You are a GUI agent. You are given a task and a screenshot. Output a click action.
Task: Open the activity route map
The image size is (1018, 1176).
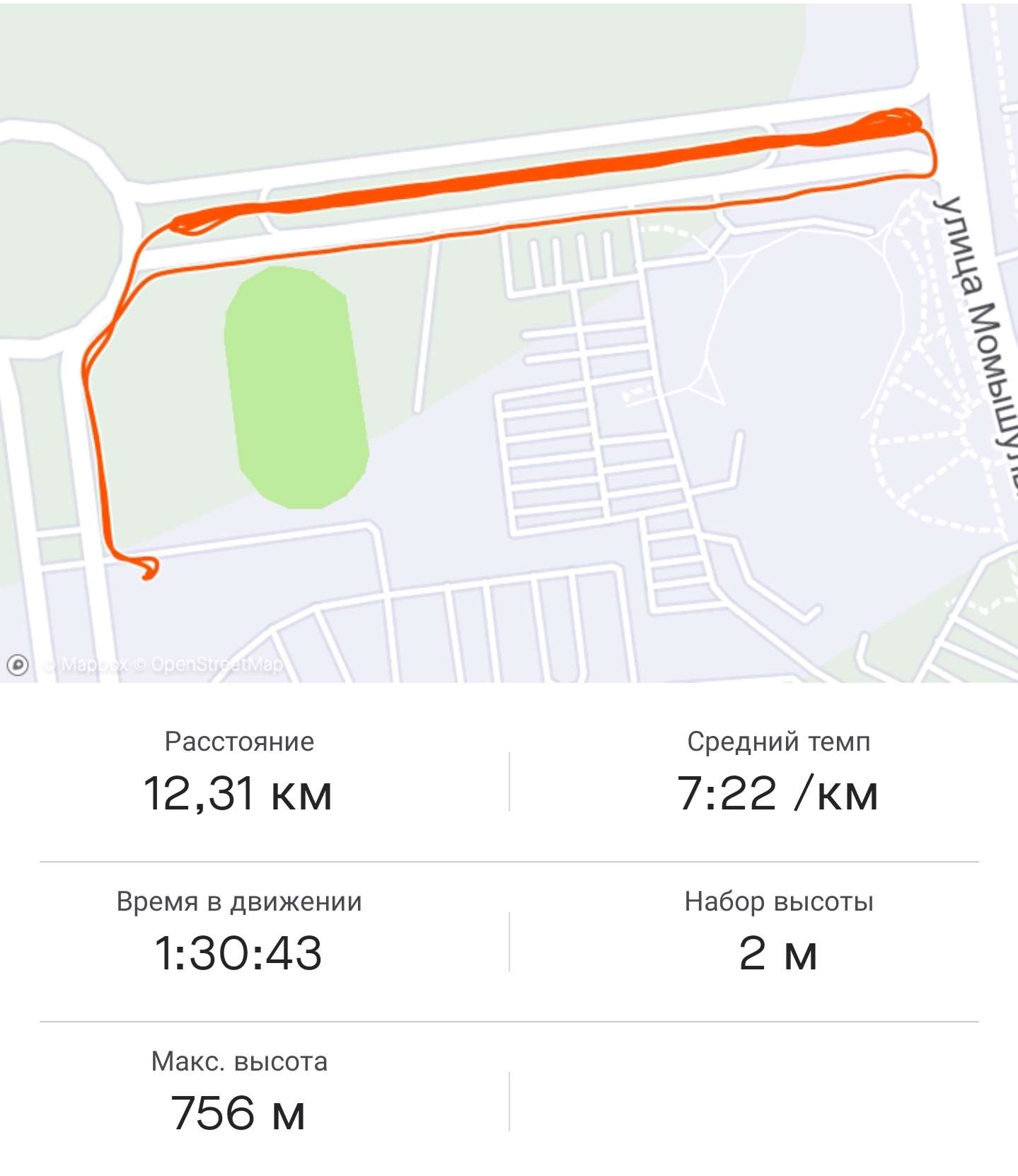(509, 340)
